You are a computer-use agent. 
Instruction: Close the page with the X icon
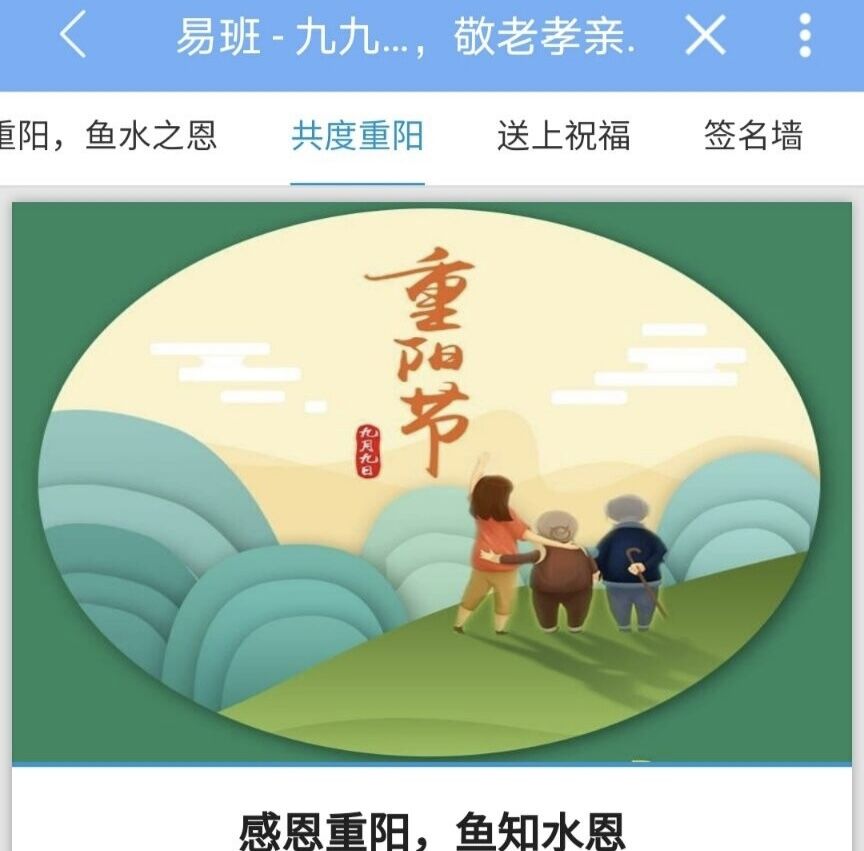point(705,37)
